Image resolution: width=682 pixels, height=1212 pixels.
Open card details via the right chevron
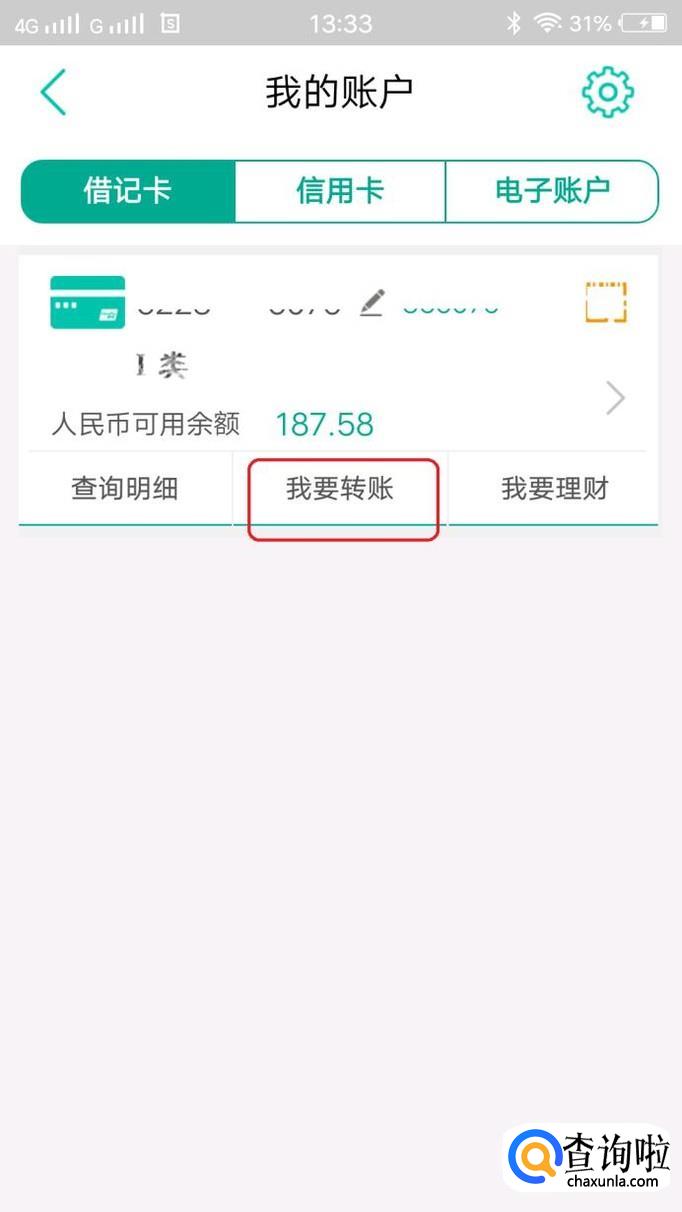[616, 399]
